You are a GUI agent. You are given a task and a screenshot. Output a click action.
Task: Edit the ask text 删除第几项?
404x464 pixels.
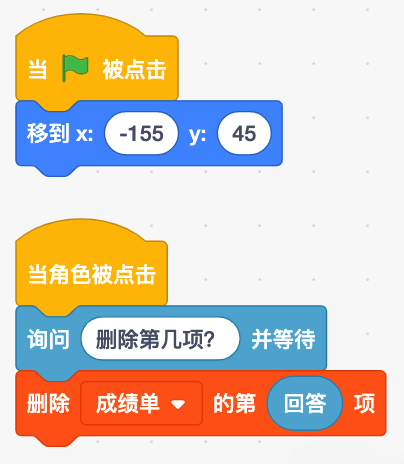[x=160, y=339]
